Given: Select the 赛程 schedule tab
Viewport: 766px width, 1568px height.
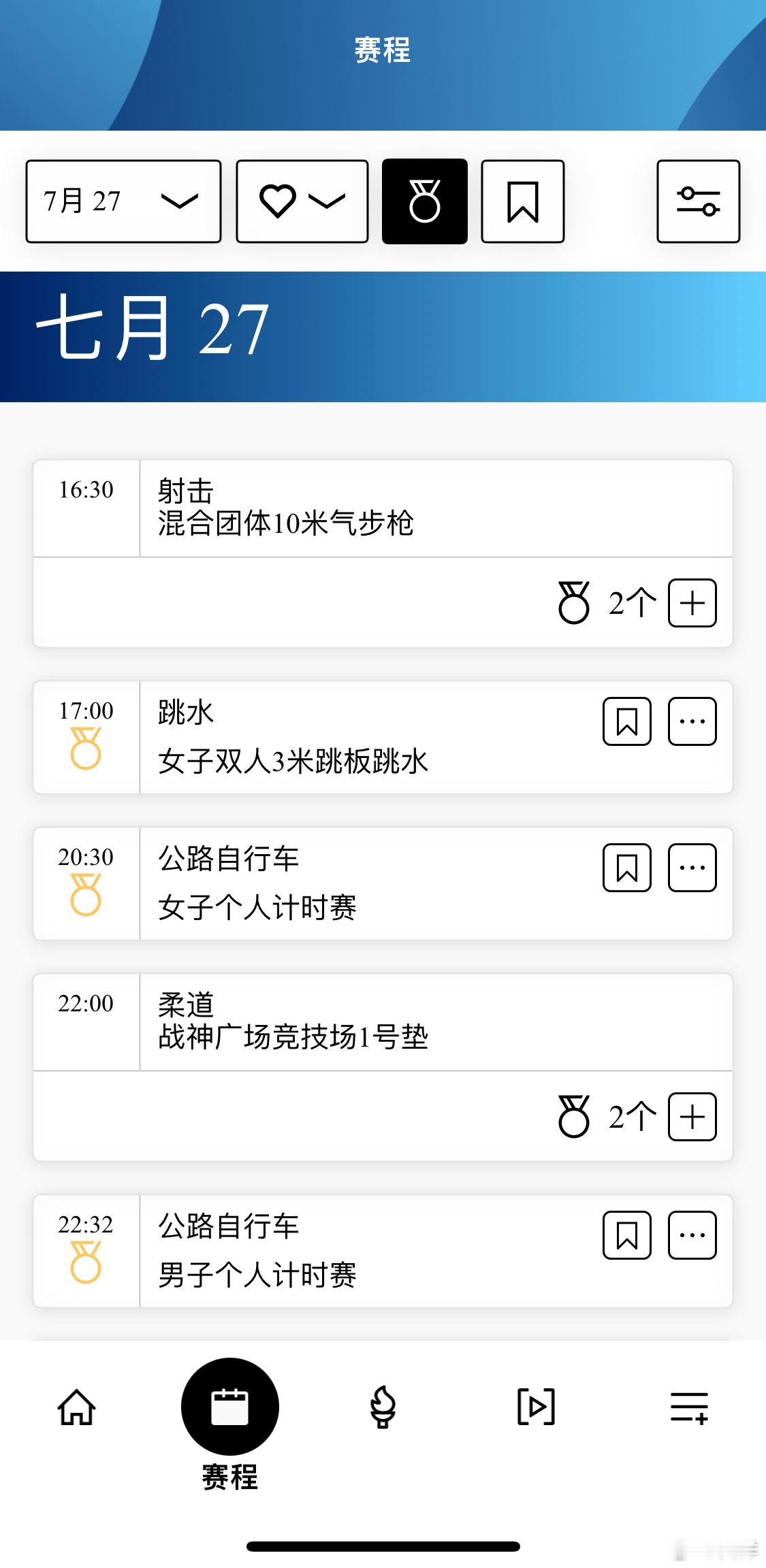Looking at the screenshot, I should (230, 1424).
